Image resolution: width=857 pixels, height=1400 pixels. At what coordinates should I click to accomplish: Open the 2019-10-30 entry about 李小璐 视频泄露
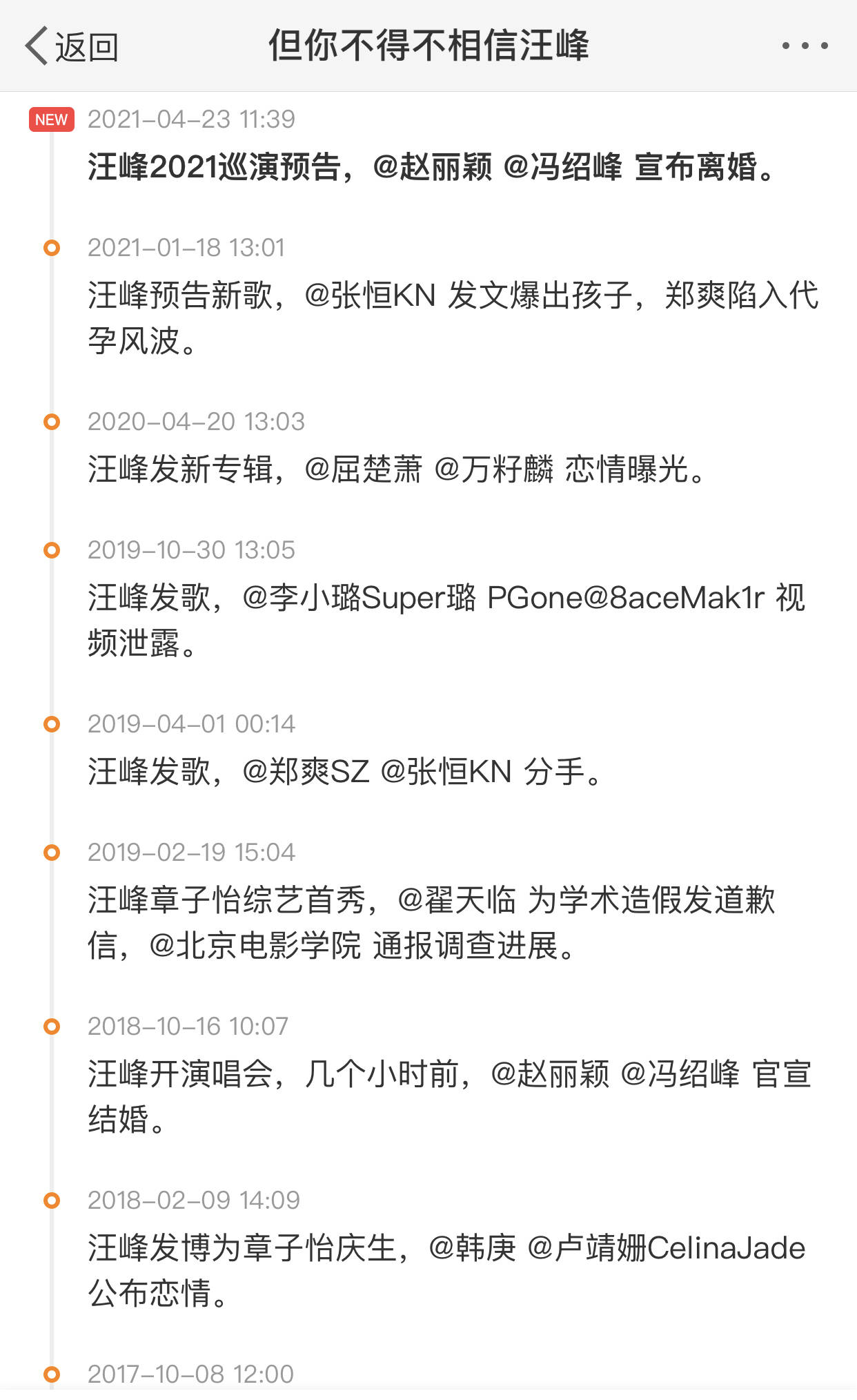[x=445, y=619]
